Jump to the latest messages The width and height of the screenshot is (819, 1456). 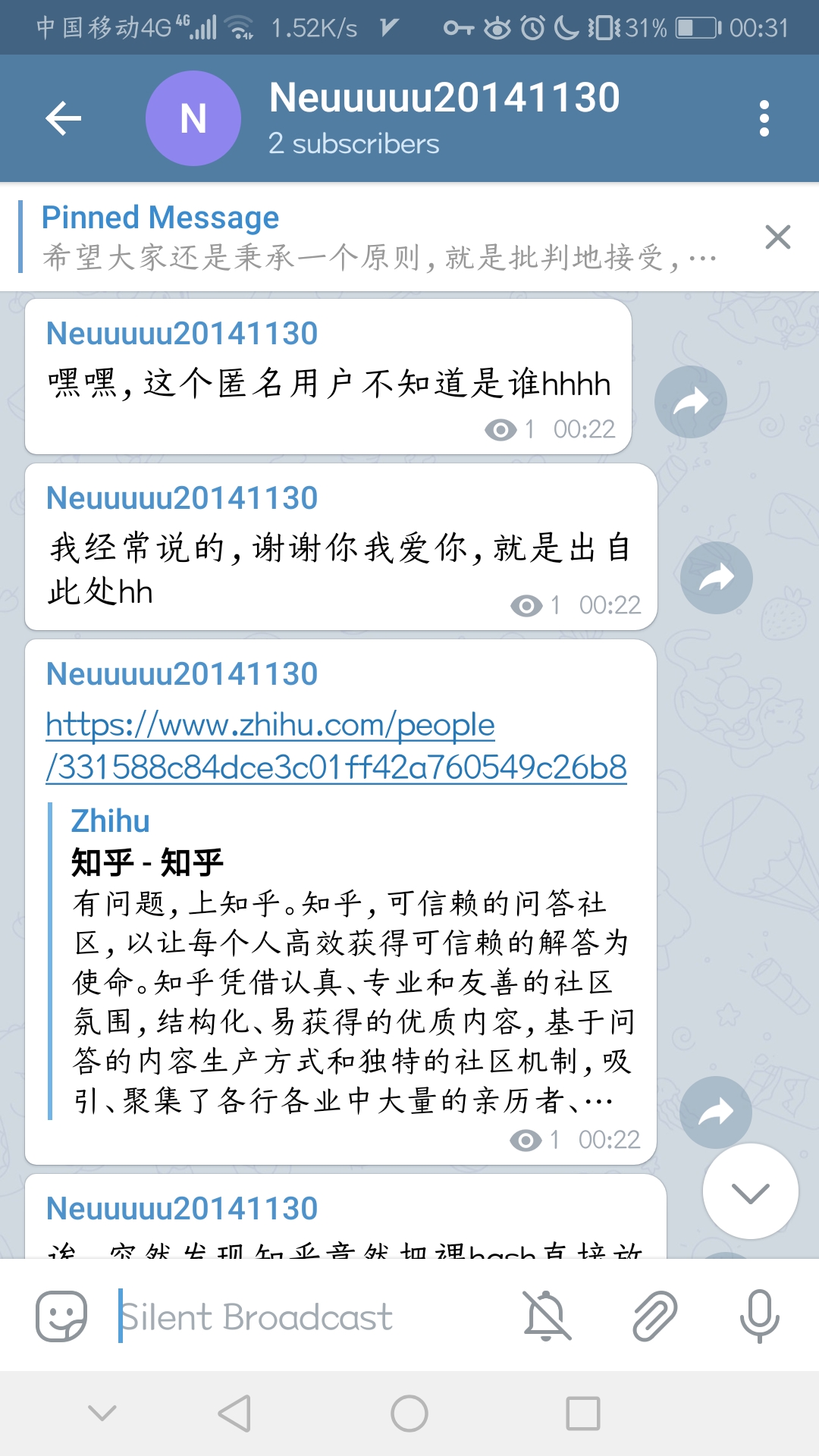coord(750,1192)
